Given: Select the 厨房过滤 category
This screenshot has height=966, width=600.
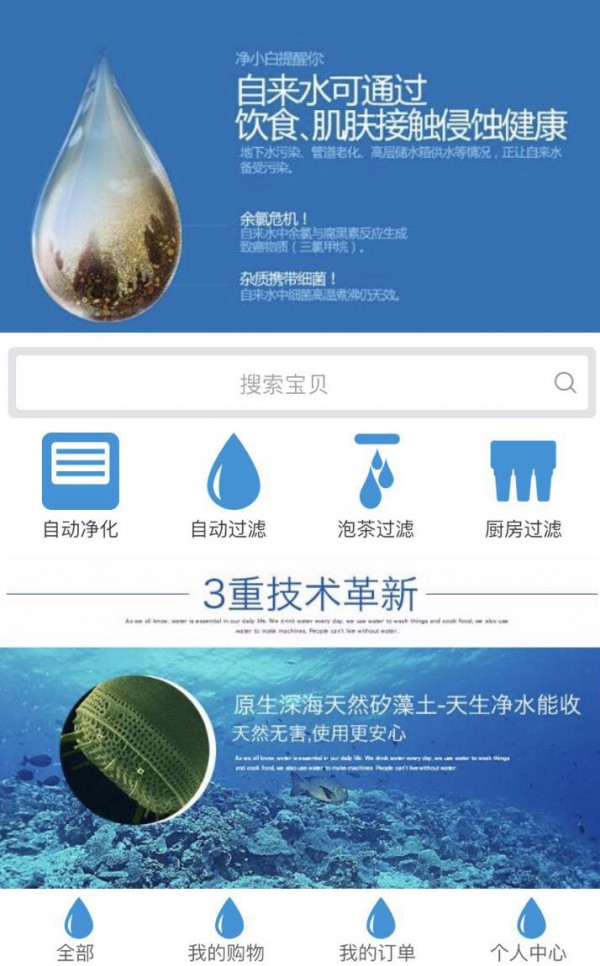Looking at the screenshot, I should click(x=523, y=487).
